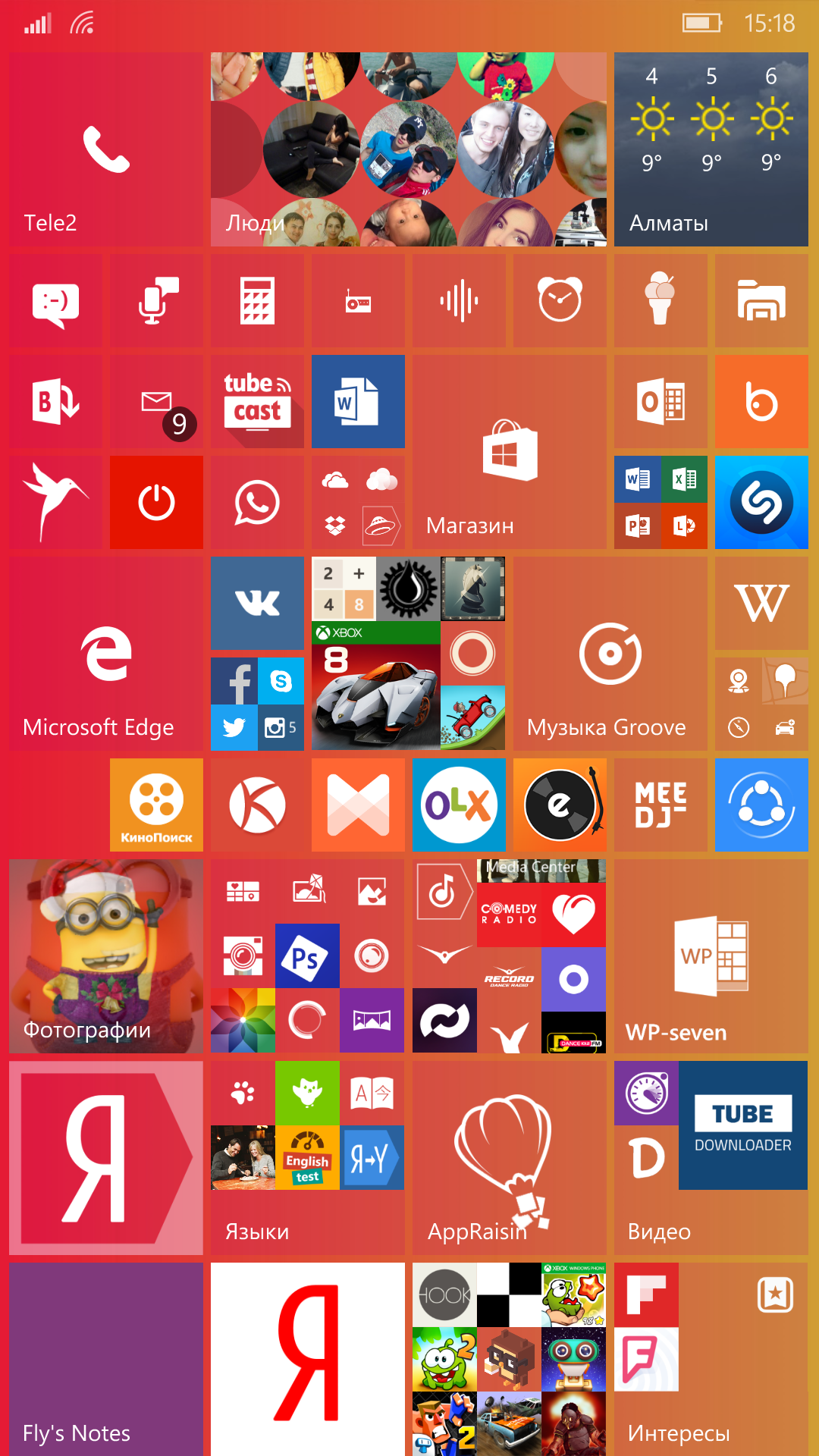Open the Люди contacts tile
819x1456 pixels.
(x=409, y=149)
